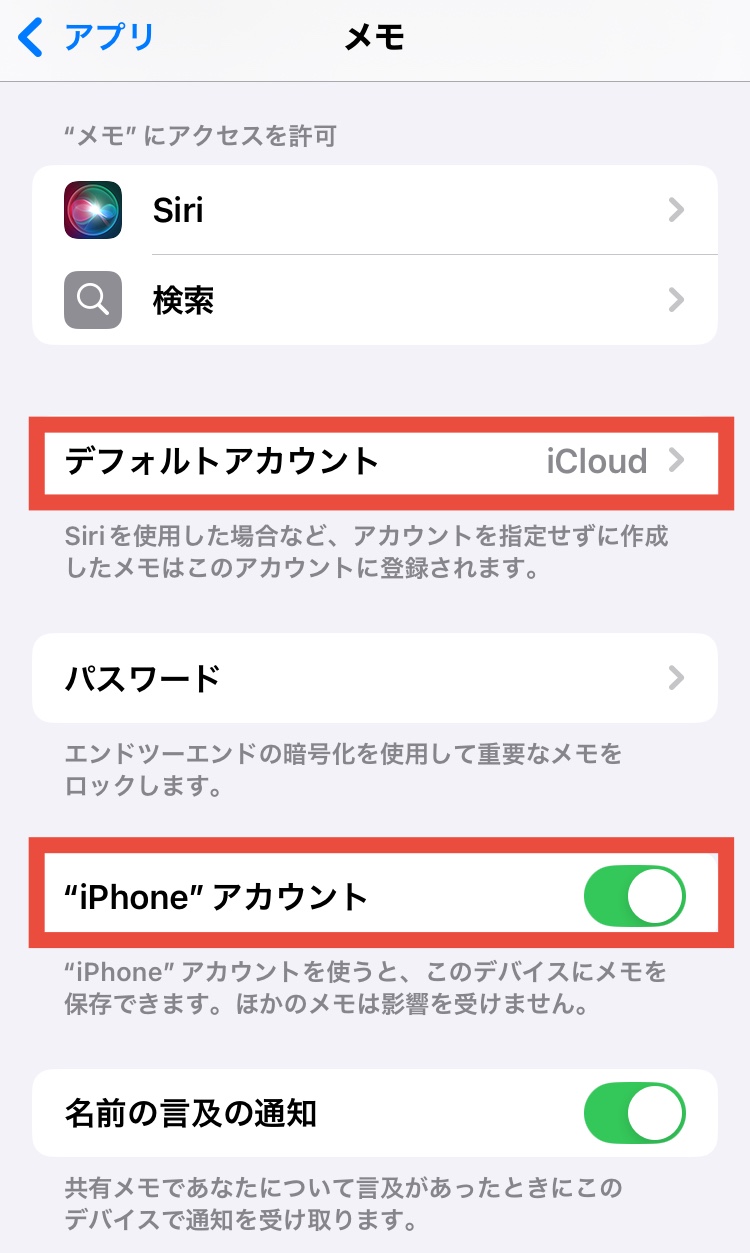Open the Siri access row
The height and width of the screenshot is (1253, 750).
click(x=375, y=210)
